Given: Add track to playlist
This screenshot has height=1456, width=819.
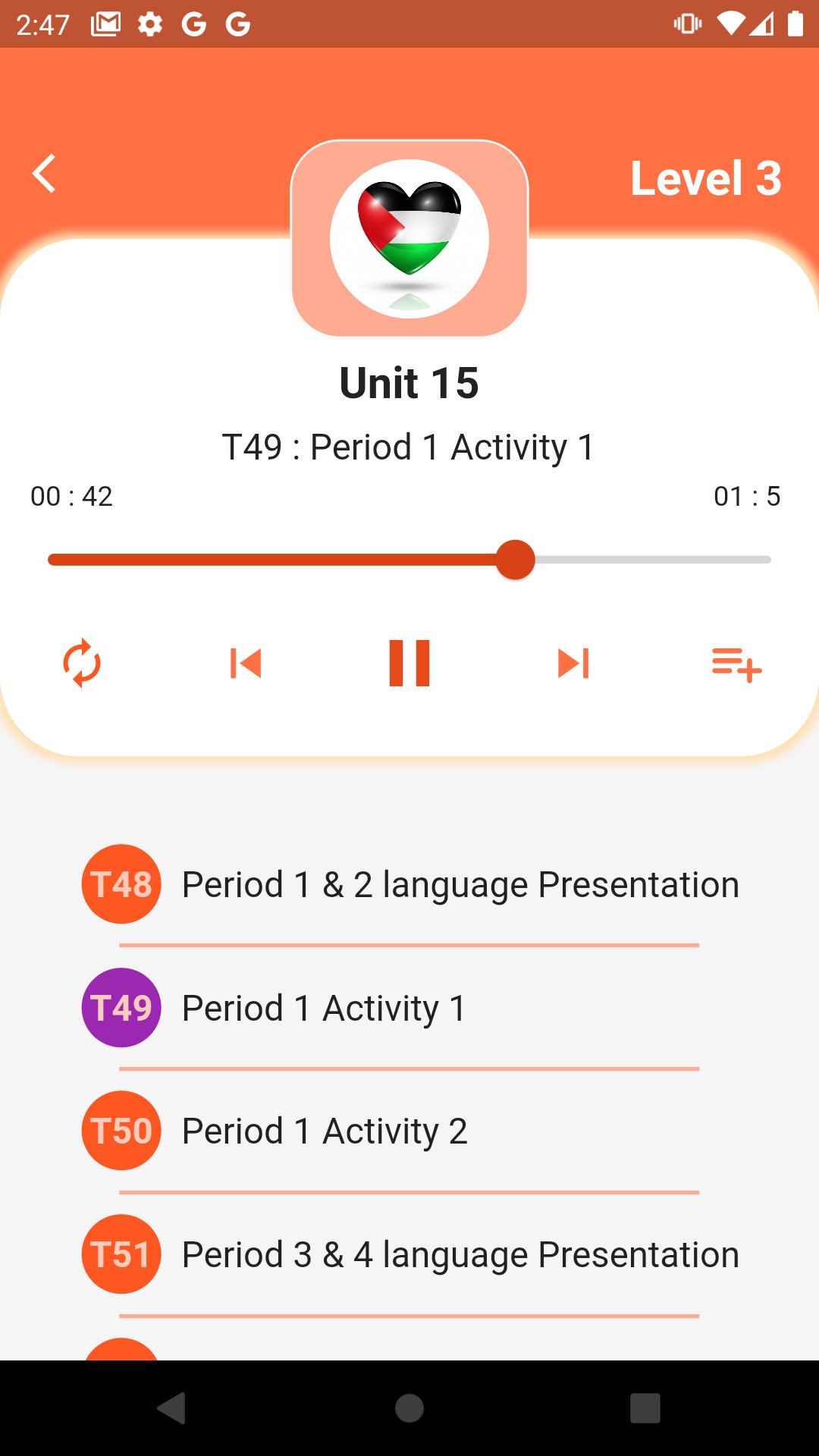Looking at the screenshot, I should coord(736,664).
